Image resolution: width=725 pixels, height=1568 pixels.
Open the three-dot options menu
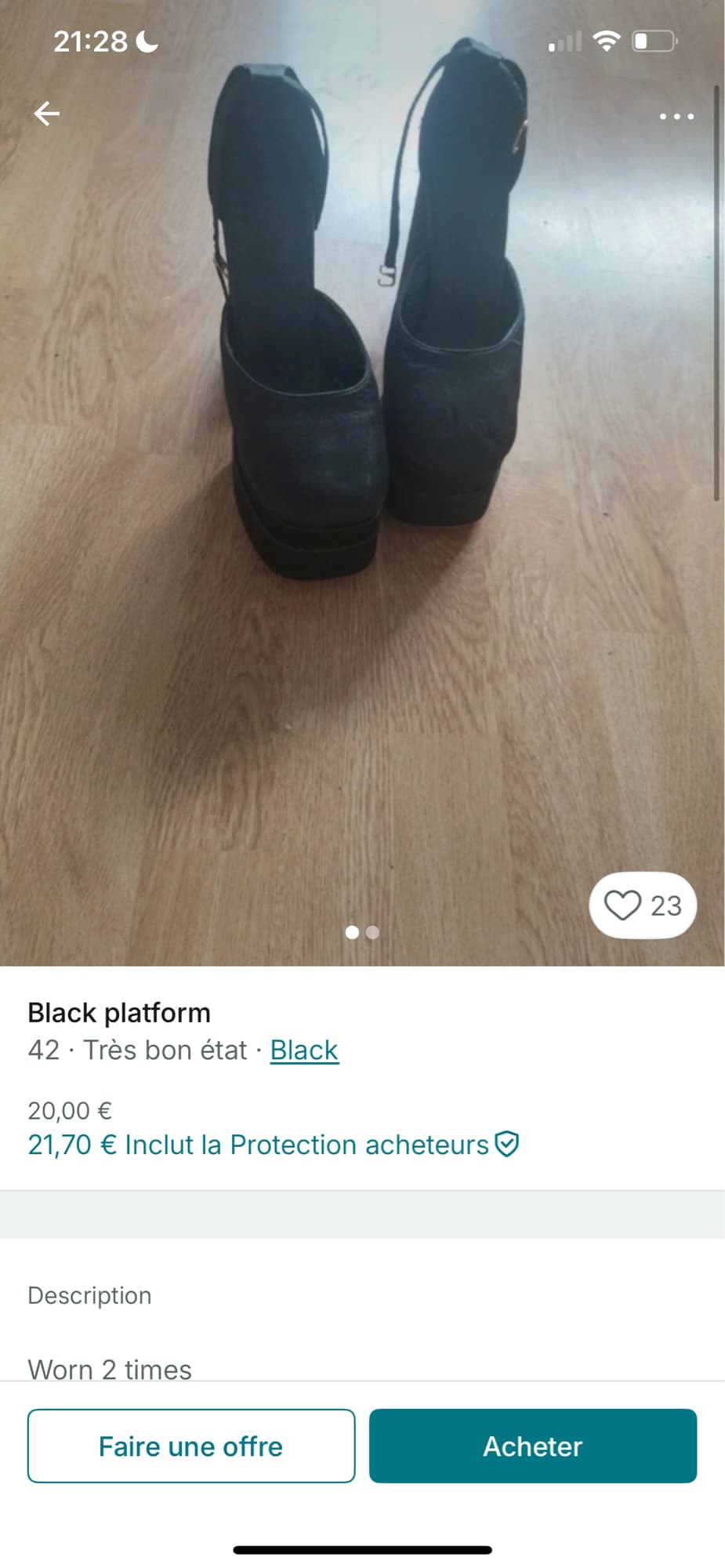coord(676,116)
